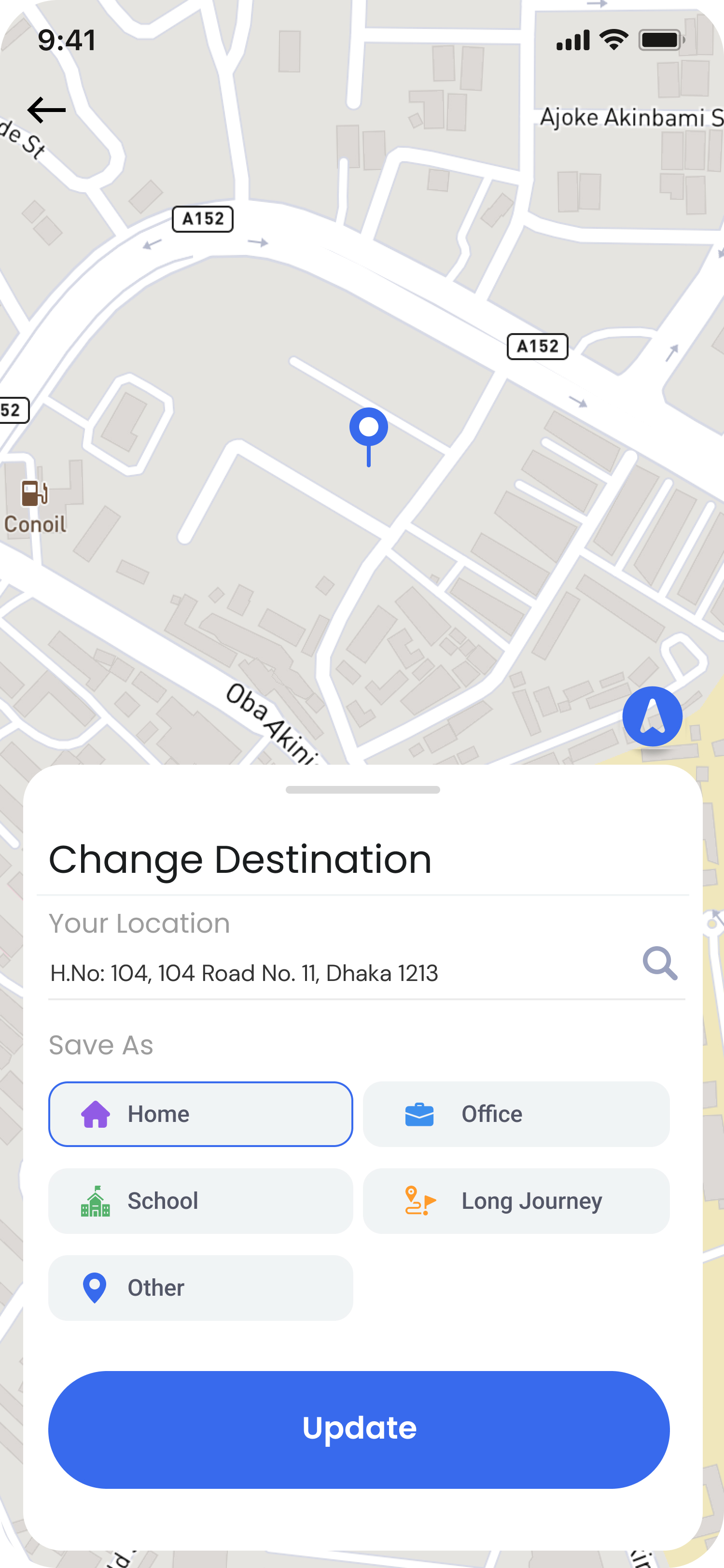Choose Office as save label
Viewport: 724px width, 1568px height.
pos(515,1113)
